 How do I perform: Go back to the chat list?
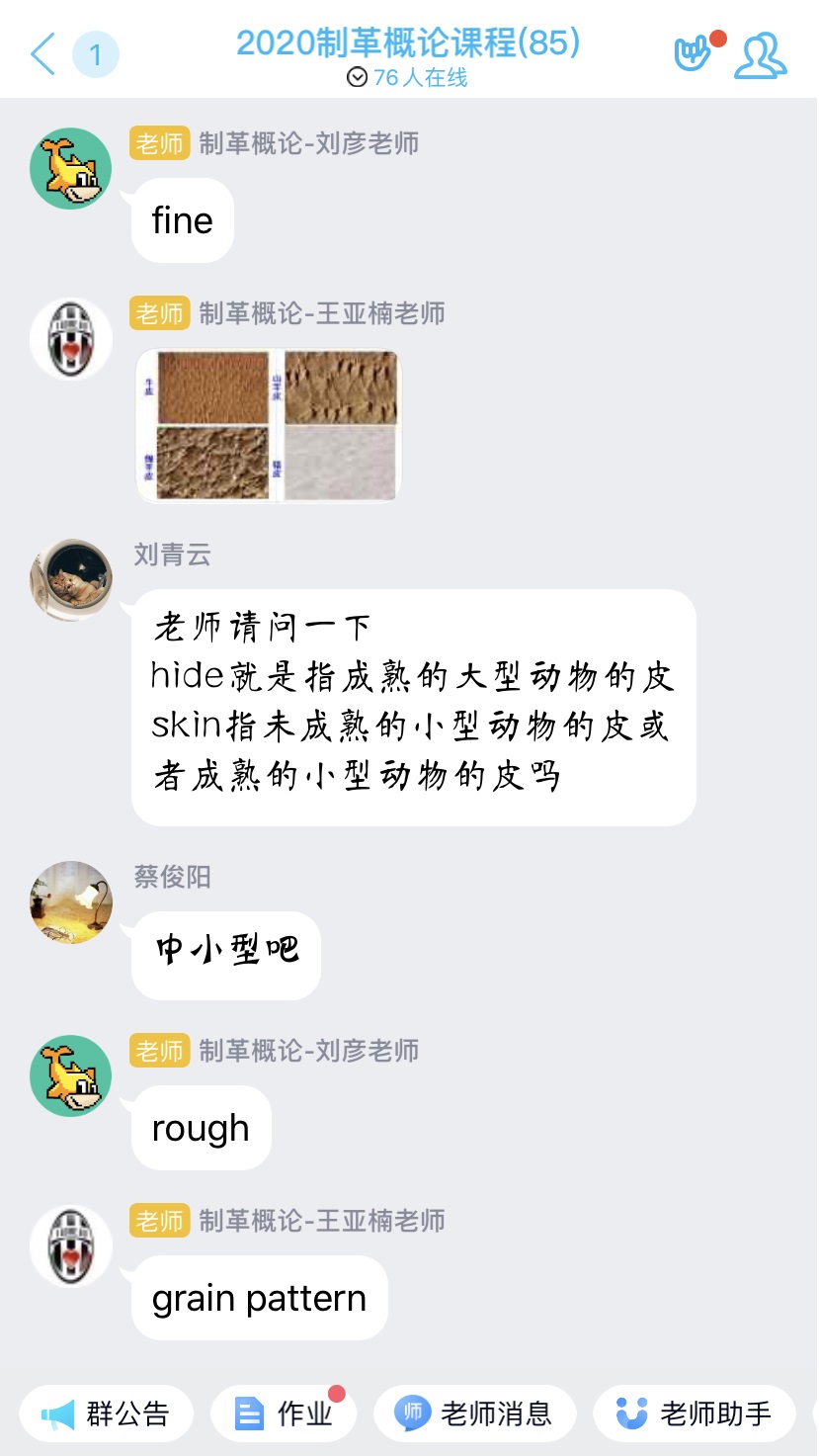pos(43,53)
